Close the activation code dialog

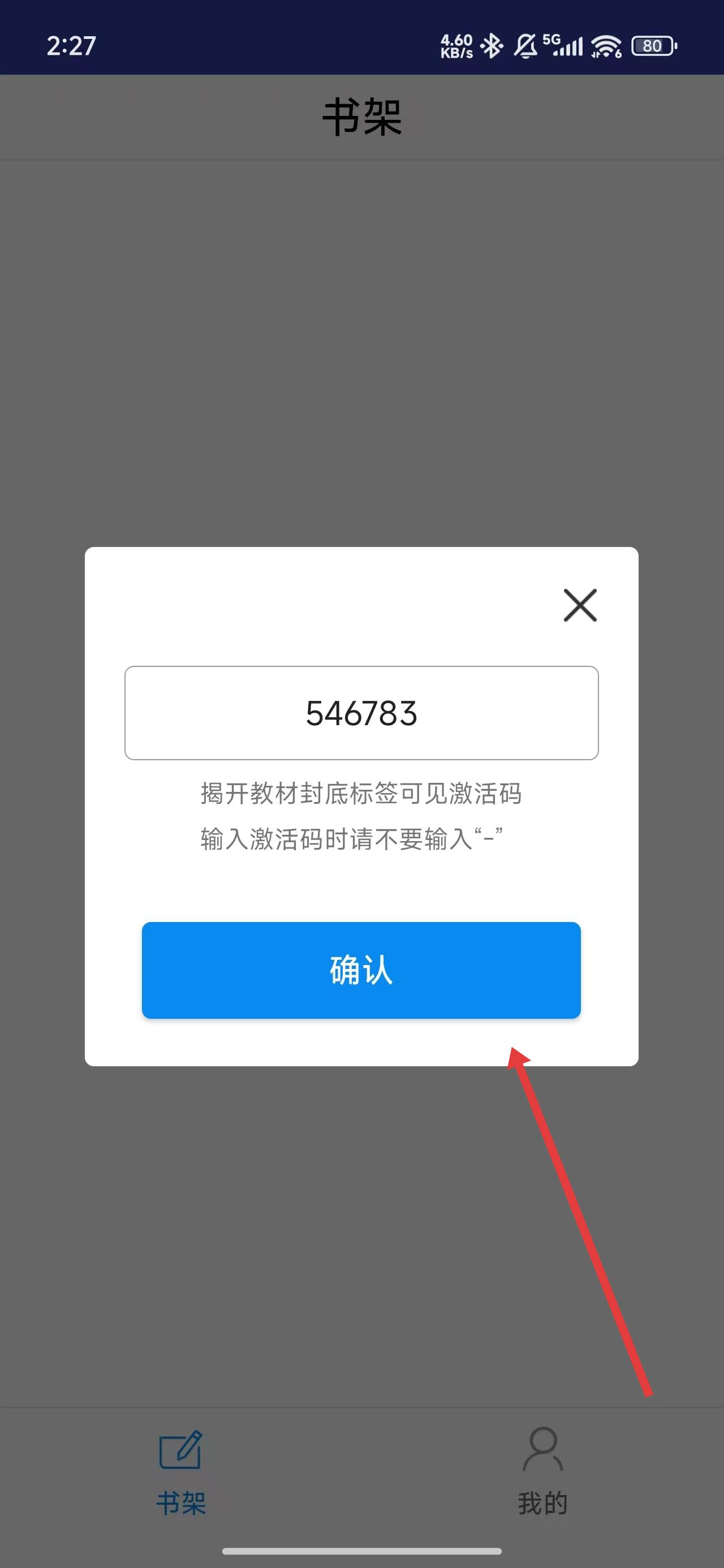580,605
